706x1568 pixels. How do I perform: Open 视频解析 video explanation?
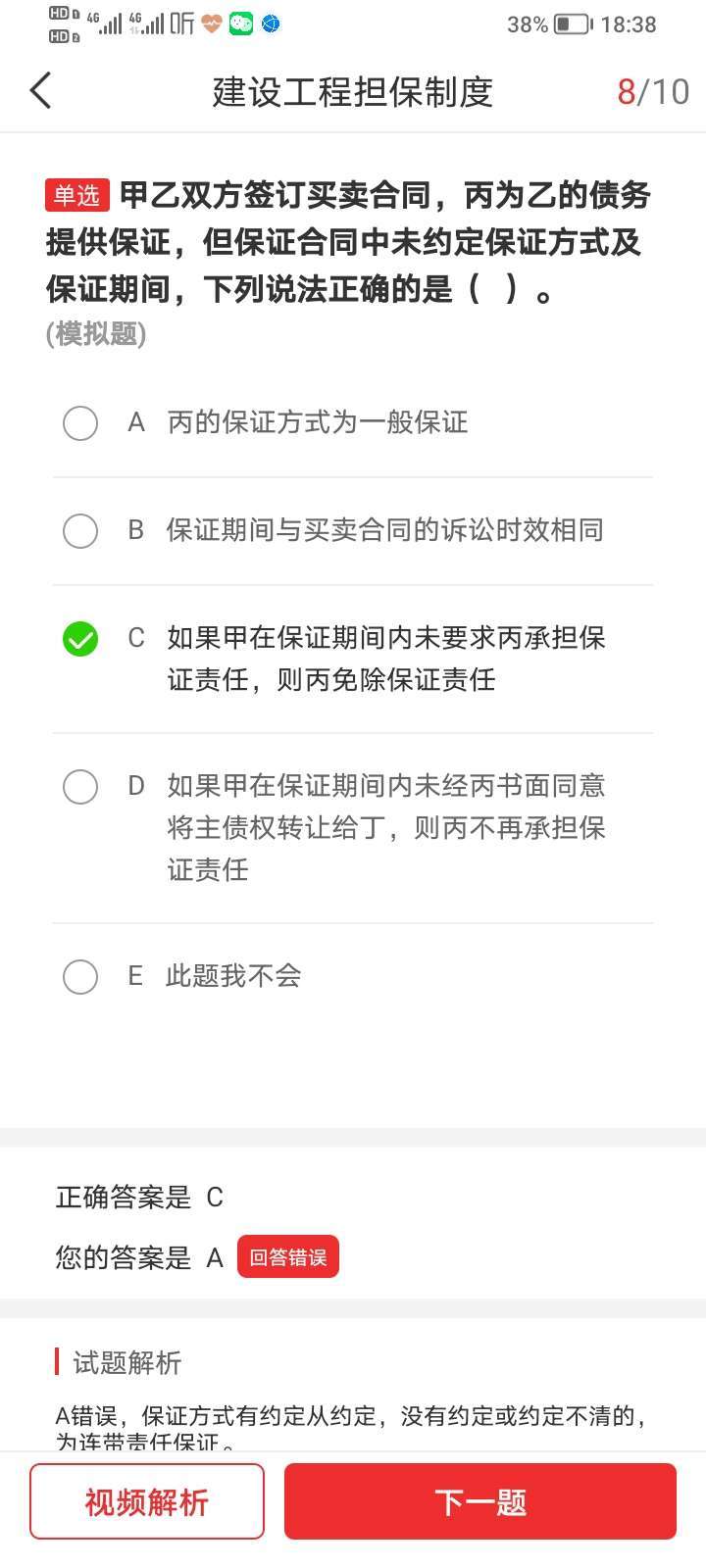147,1501
